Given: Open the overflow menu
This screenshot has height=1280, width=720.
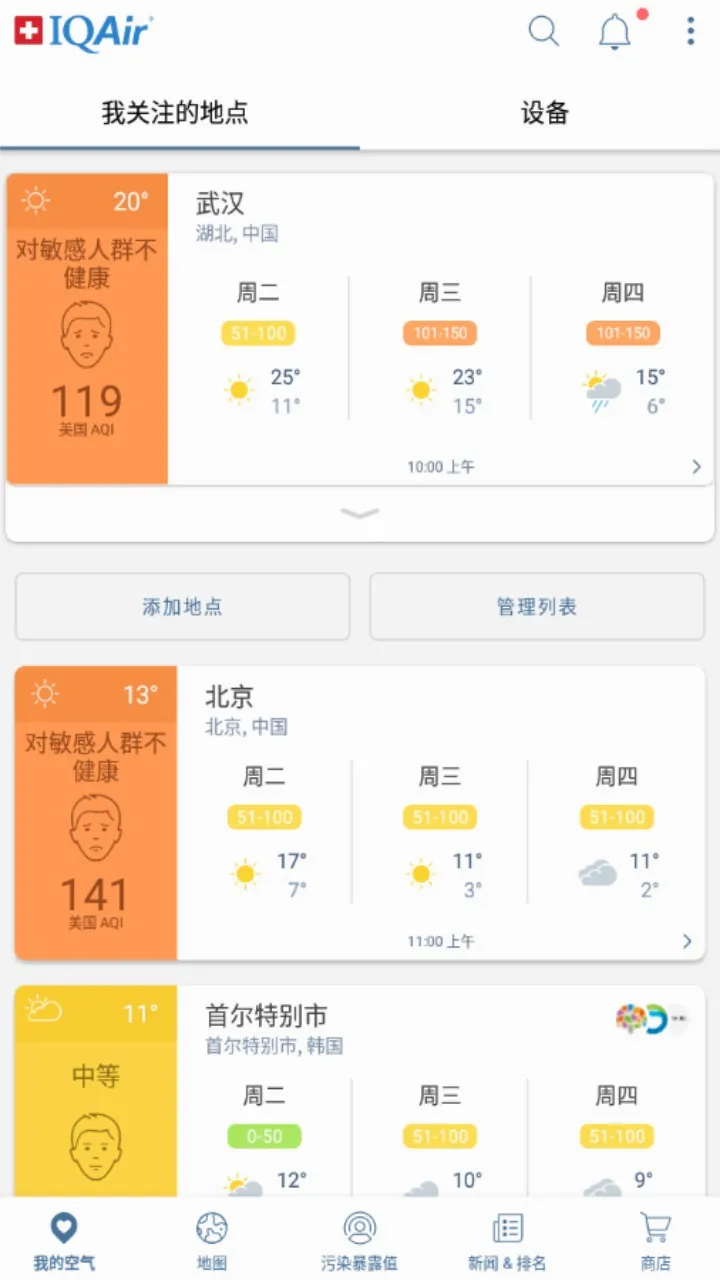Looking at the screenshot, I should [690, 32].
